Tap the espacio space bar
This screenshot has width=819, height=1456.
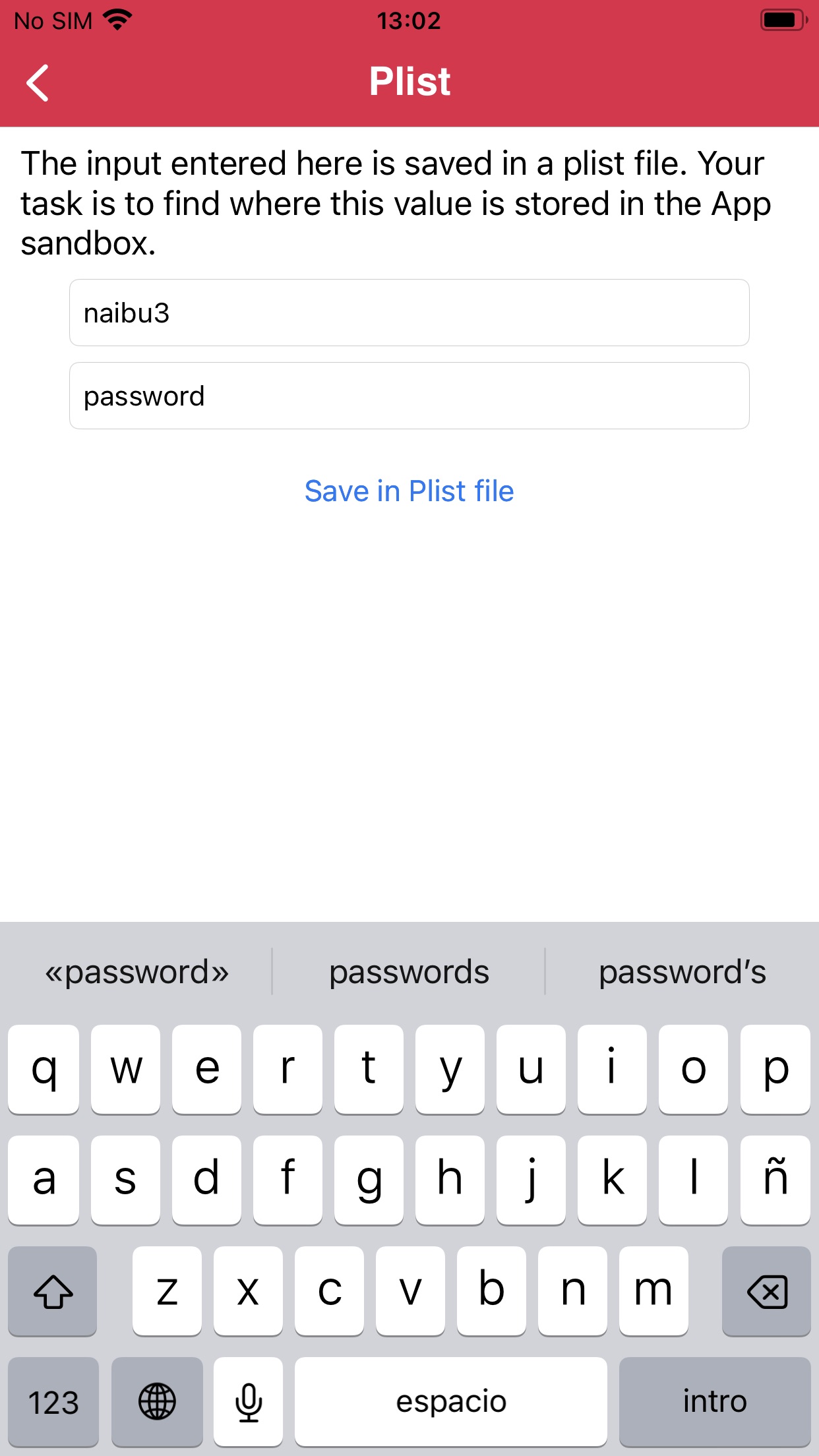pyautogui.click(x=450, y=1401)
